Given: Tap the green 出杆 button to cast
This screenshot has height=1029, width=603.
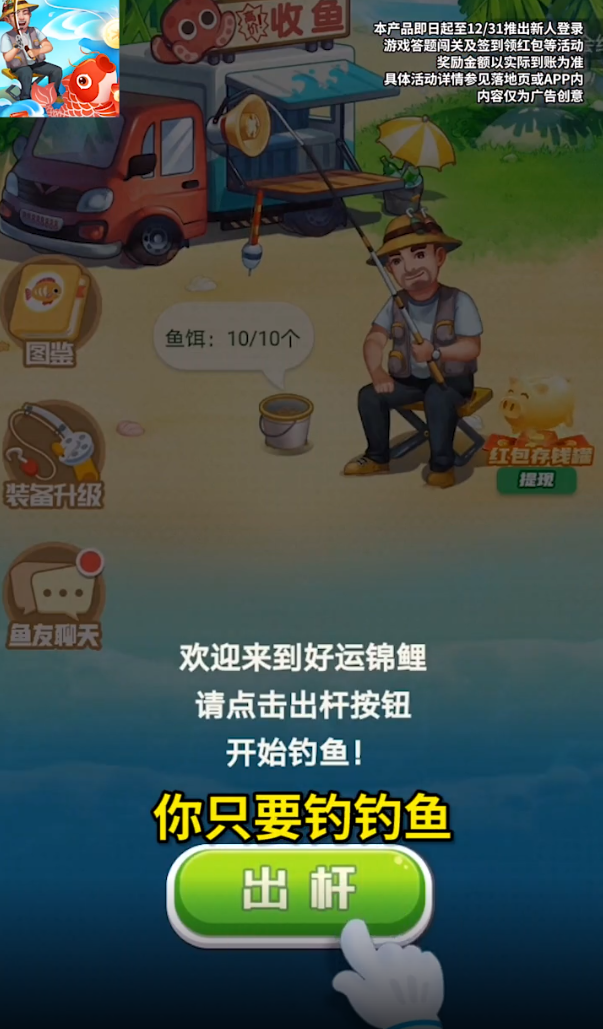Looking at the screenshot, I should (299, 894).
